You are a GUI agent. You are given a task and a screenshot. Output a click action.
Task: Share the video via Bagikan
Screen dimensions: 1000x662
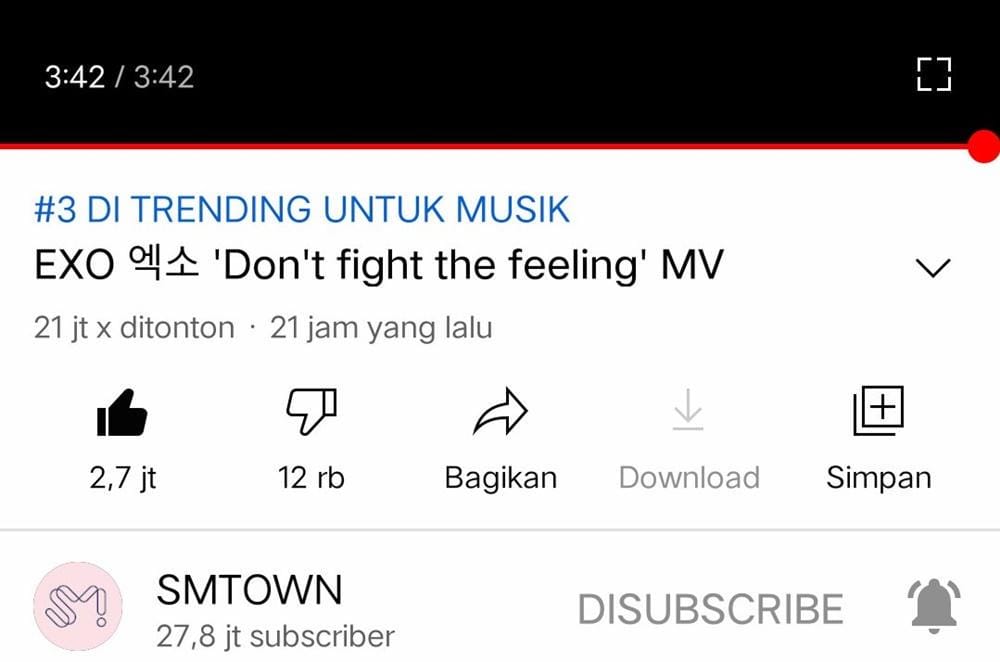(x=500, y=413)
